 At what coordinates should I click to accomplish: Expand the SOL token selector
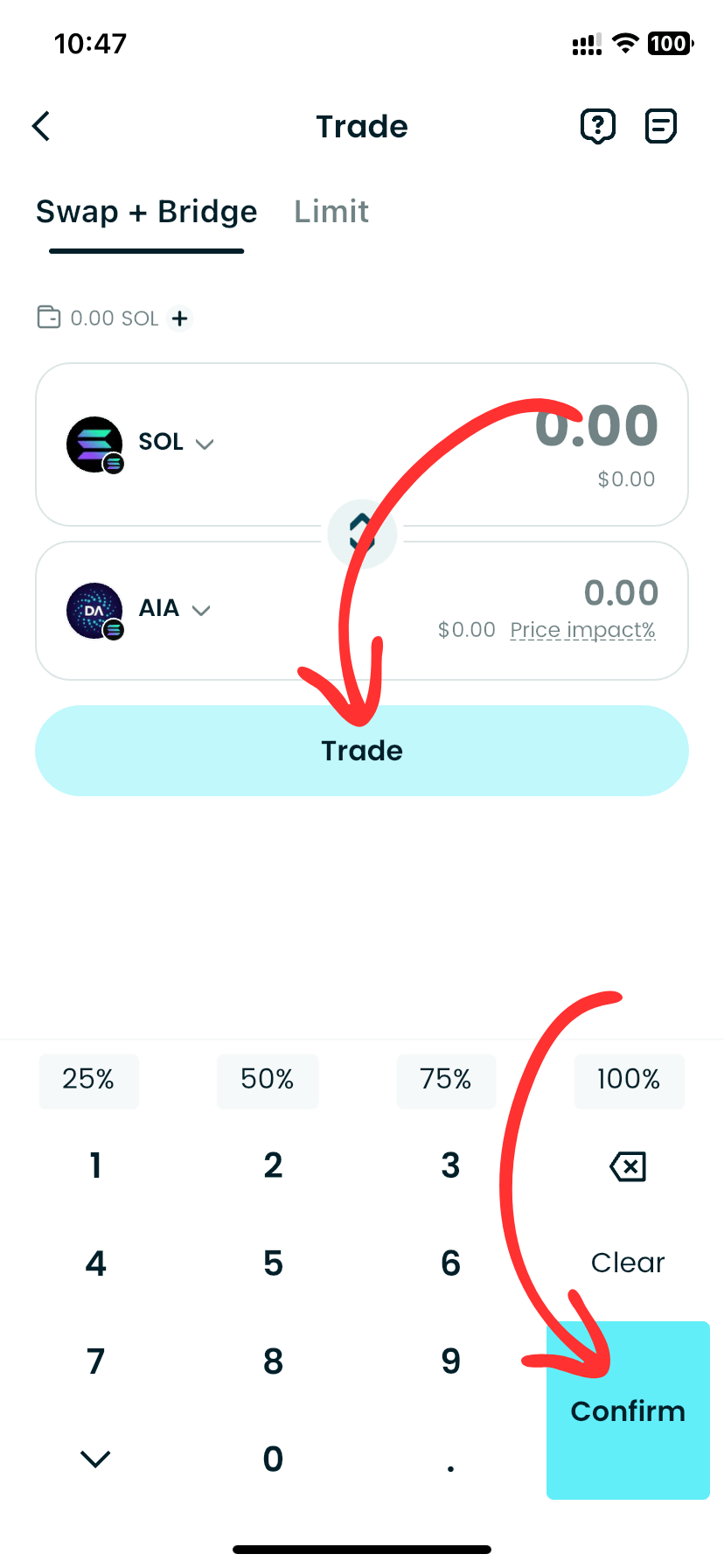point(175,443)
